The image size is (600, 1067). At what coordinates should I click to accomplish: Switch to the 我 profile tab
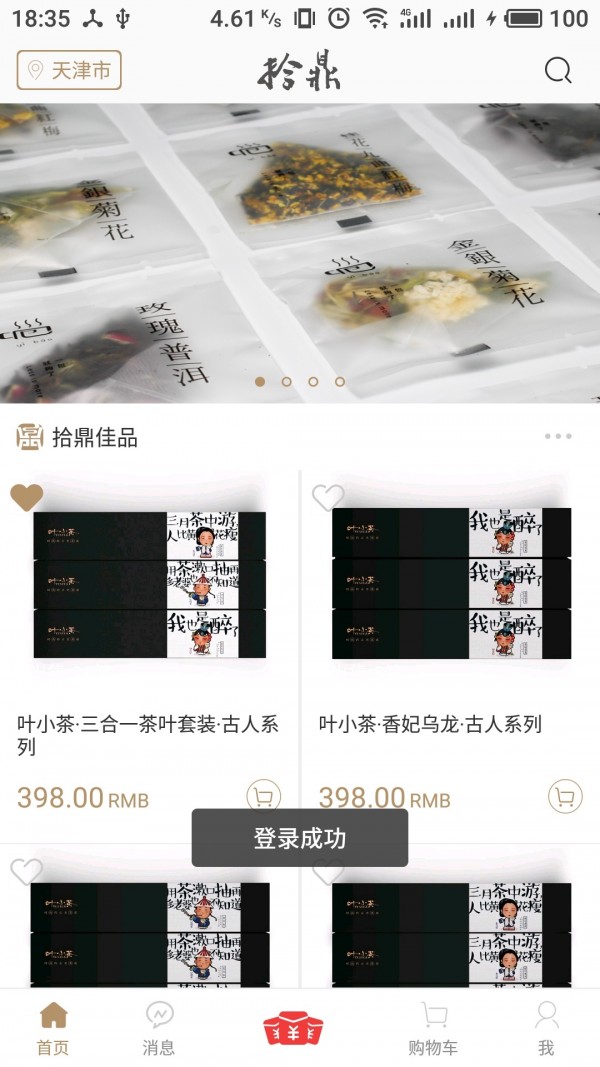[x=546, y=1028]
